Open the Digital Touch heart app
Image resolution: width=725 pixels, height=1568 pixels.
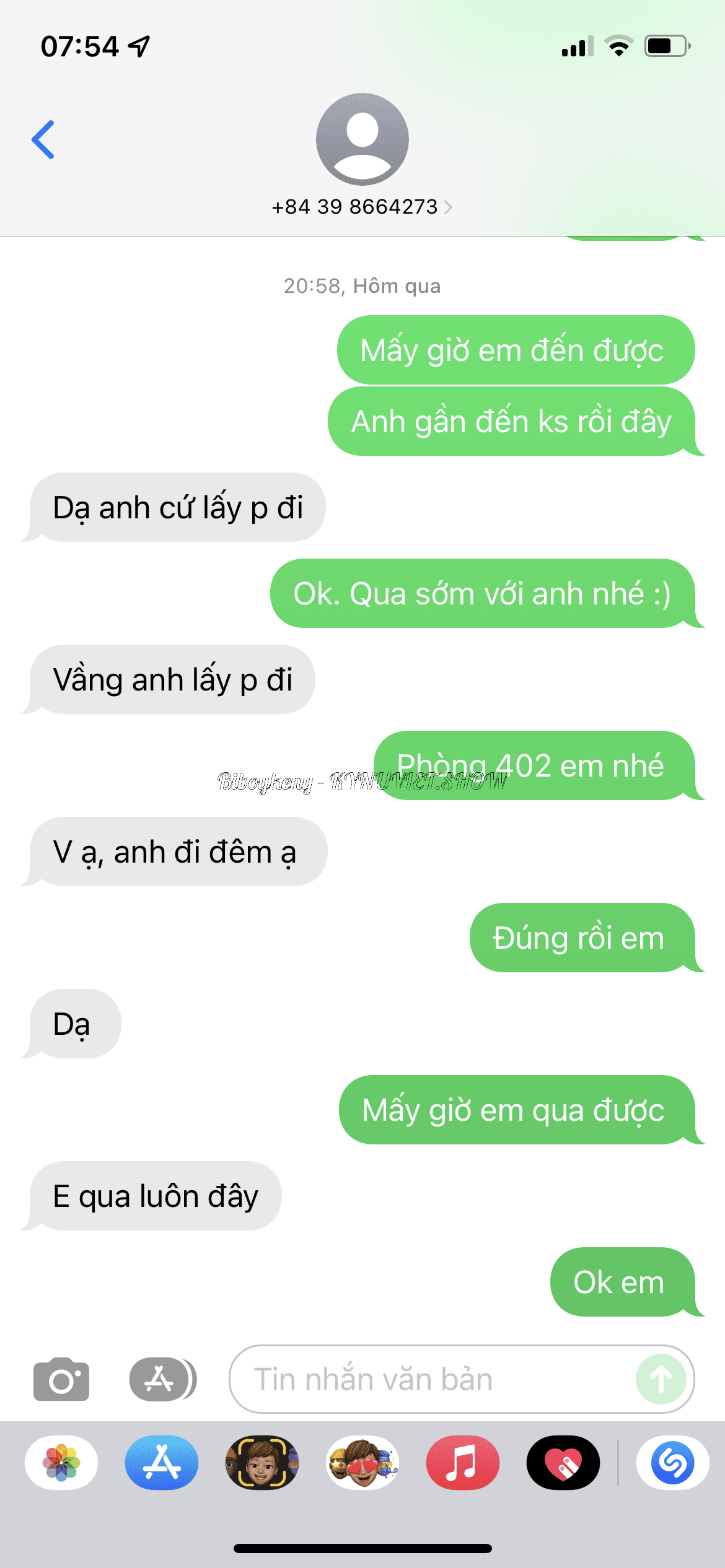click(x=563, y=1463)
